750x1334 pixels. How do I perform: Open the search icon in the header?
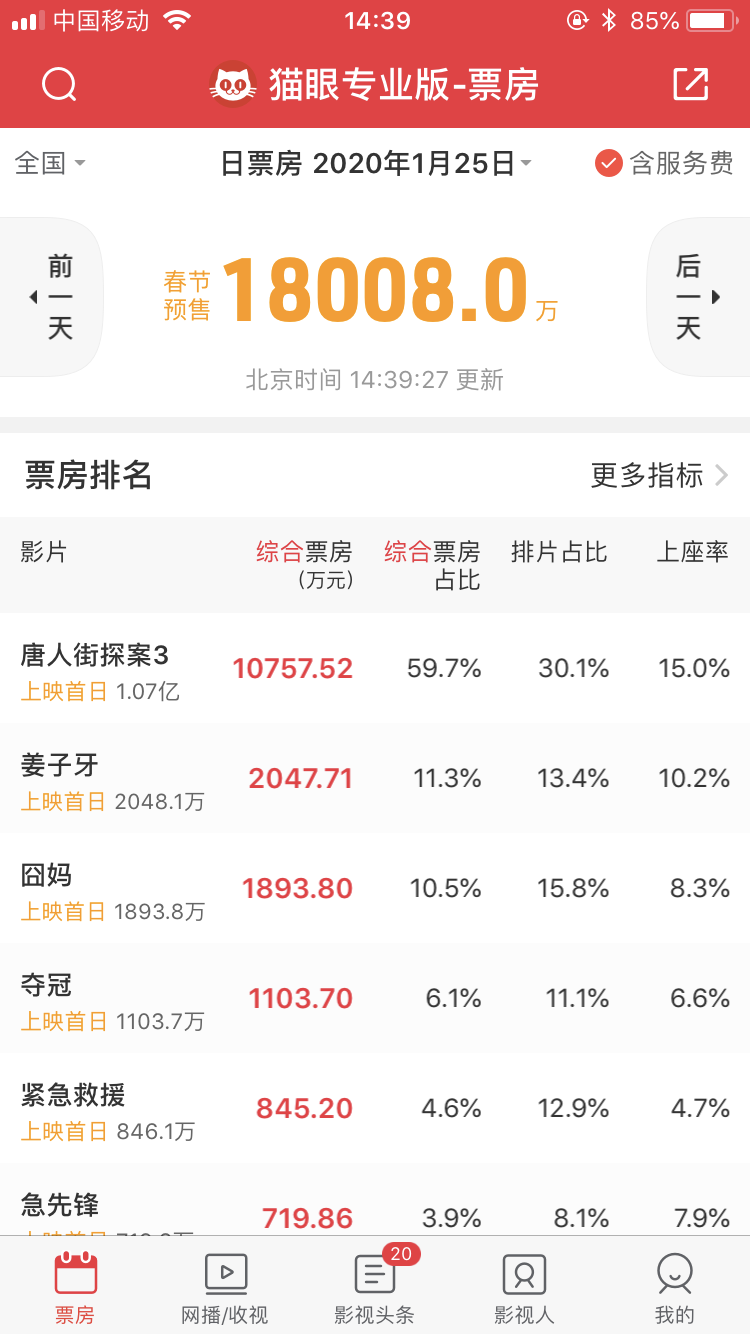[59, 85]
